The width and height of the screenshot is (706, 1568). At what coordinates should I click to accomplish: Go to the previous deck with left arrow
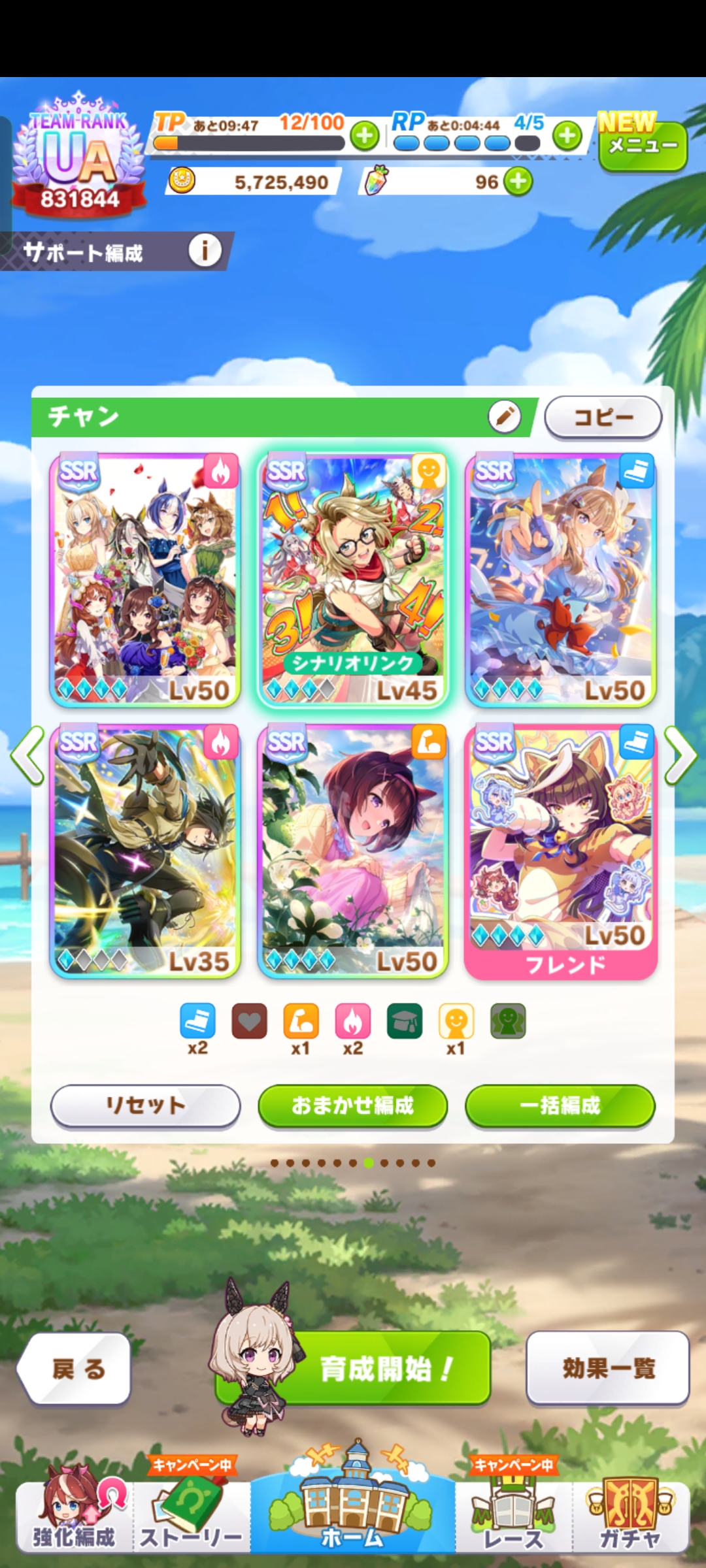click(x=27, y=755)
